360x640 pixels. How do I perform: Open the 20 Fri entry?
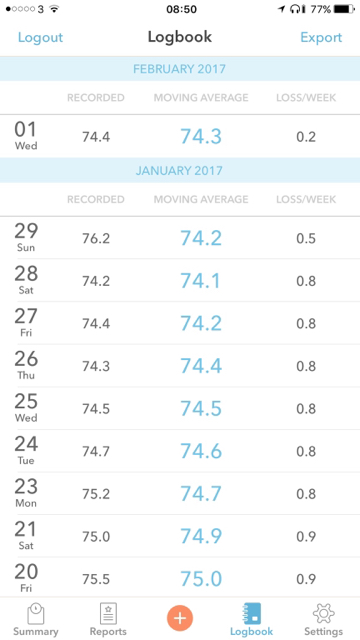point(180,578)
